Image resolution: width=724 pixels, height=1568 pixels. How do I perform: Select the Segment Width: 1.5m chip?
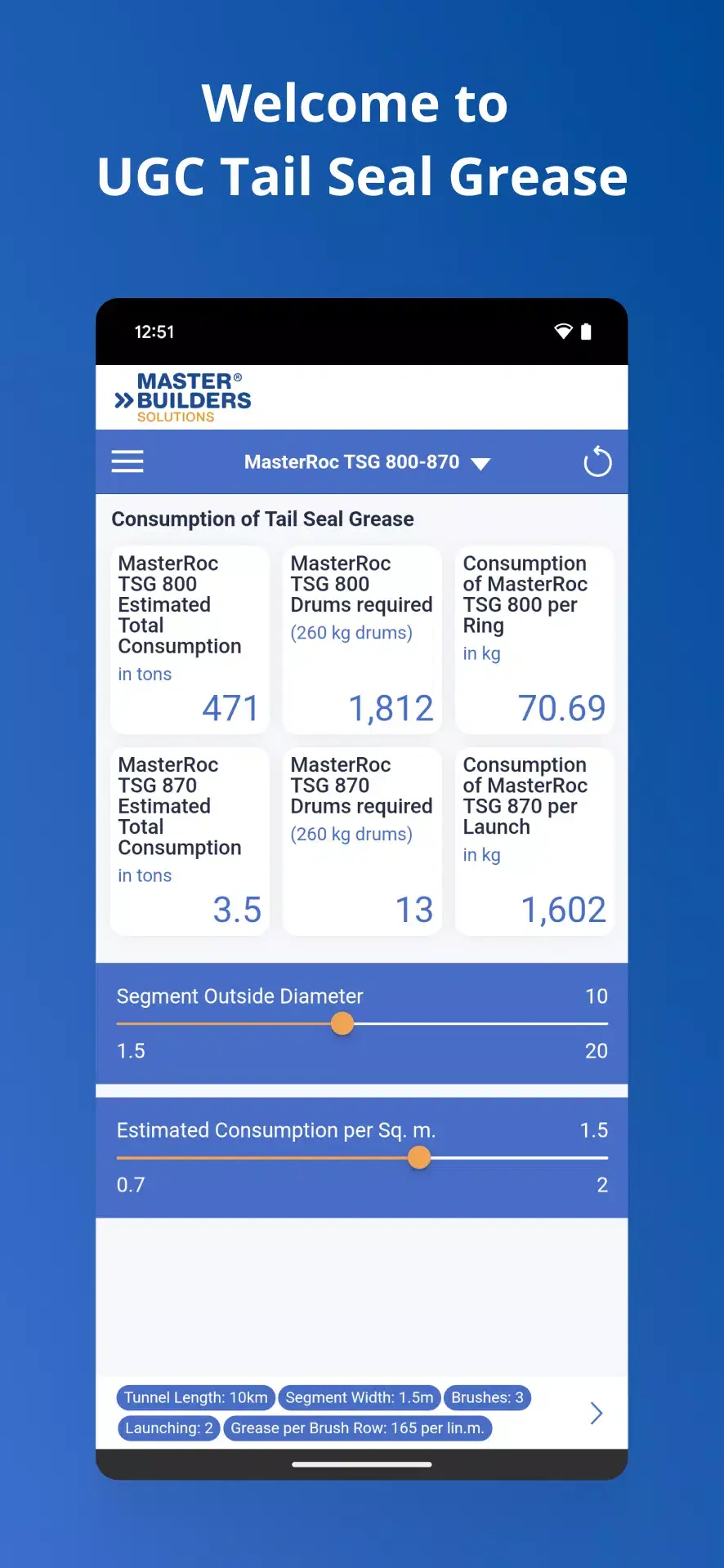360,1397
